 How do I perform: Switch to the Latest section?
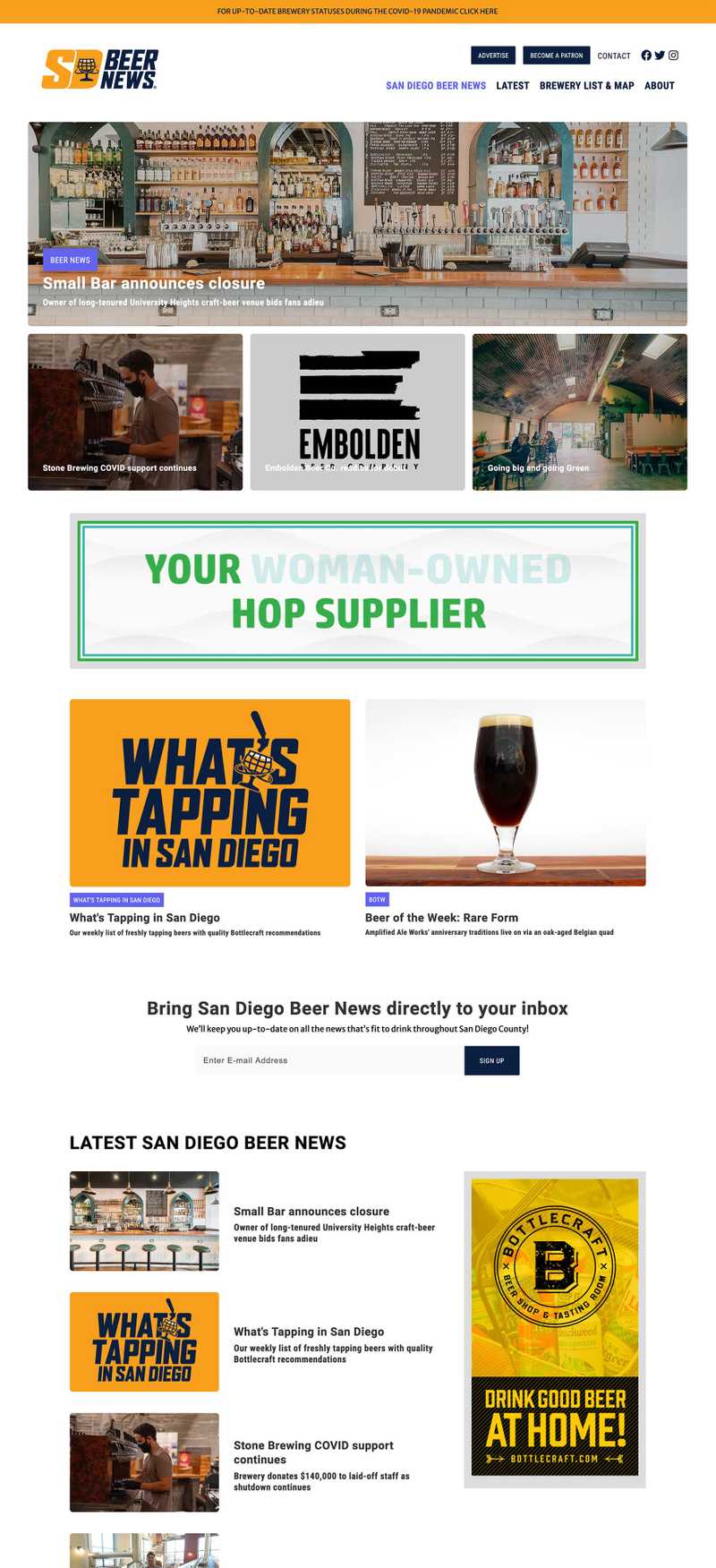513,86
